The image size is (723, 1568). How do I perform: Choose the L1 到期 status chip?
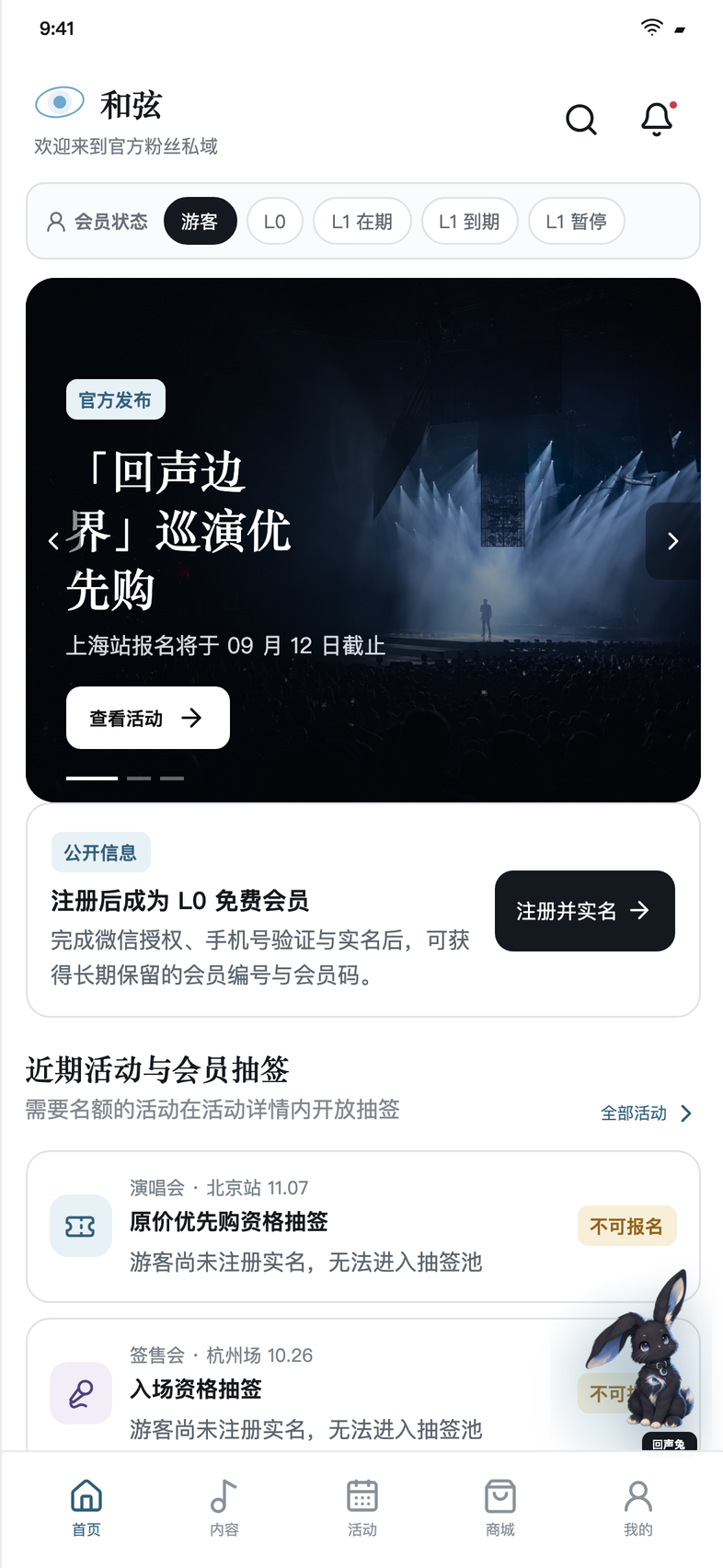[x=470, y=222]
